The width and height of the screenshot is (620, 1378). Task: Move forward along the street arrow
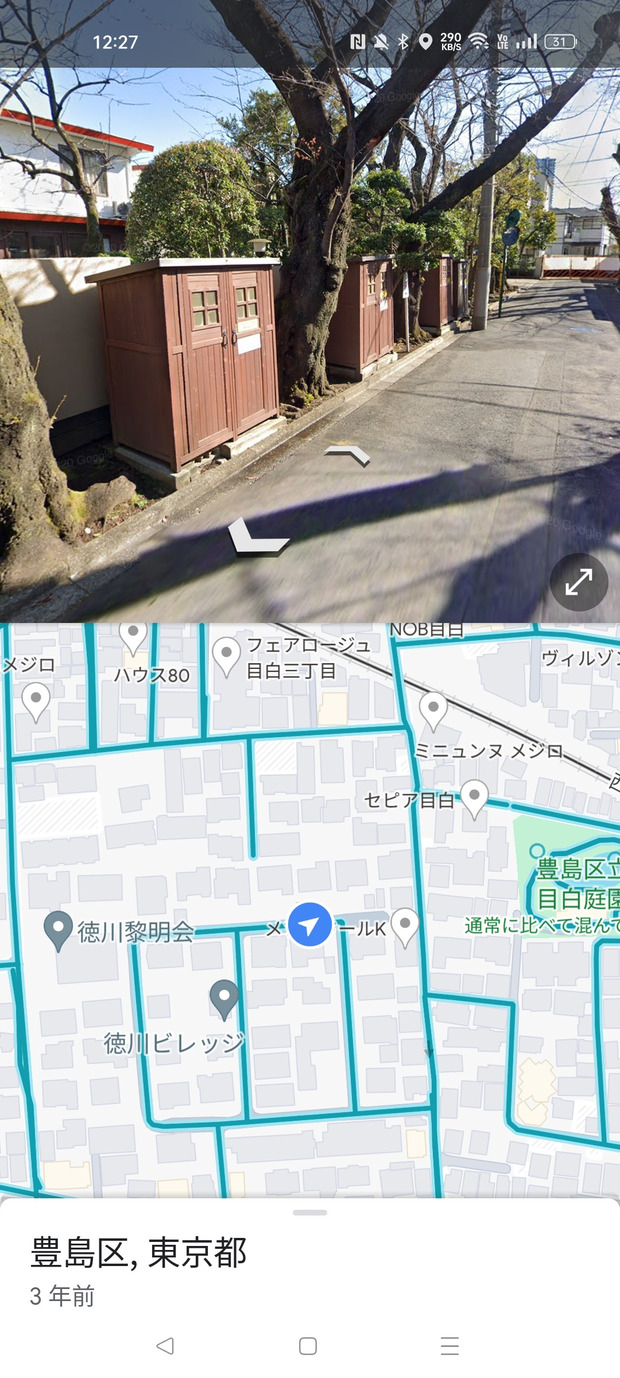pyautogui.click(x=347, y=456)
